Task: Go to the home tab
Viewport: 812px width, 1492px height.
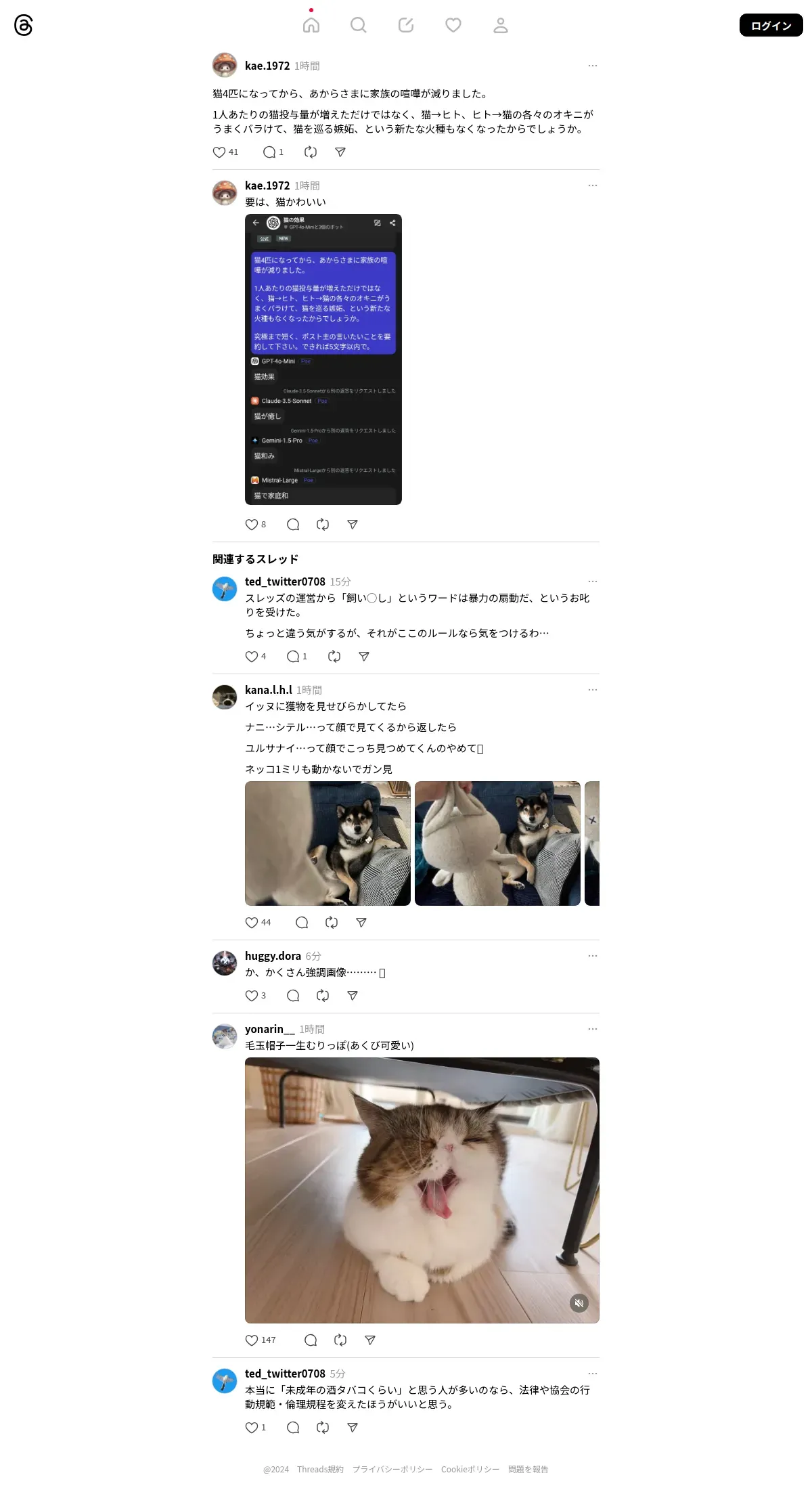Action: click(311, 25)
